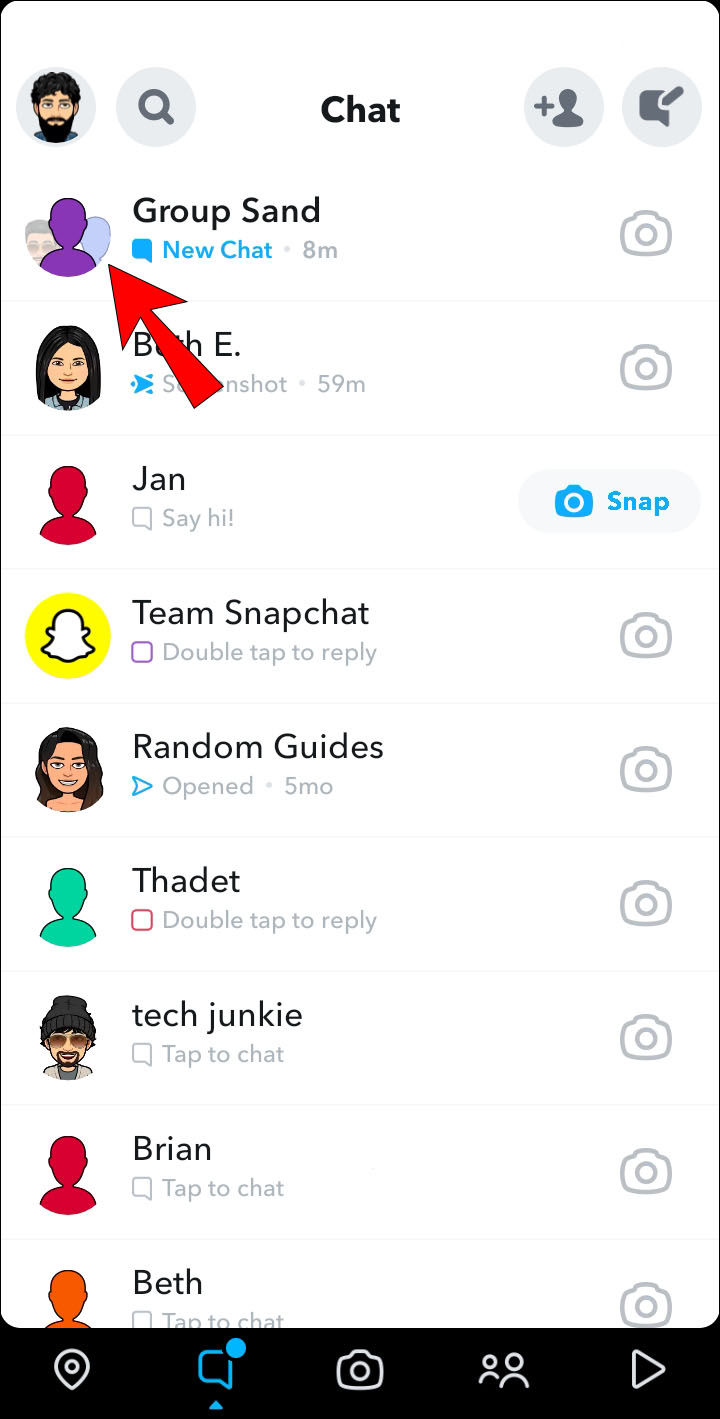Open your profile avatar
The height and width of the screenshot is (1419, 720).
pyautogui.click(x=56, y=107)
